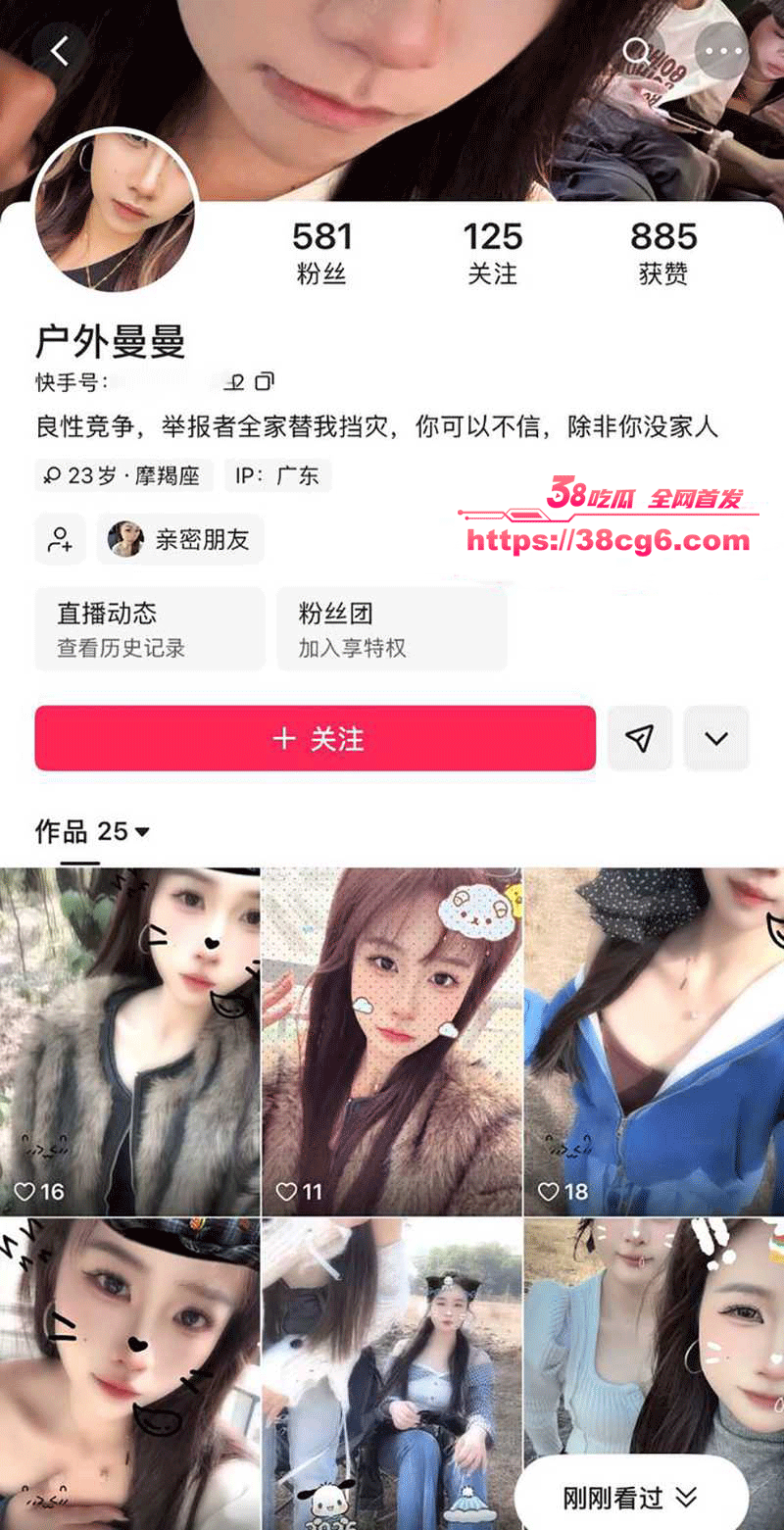Click the back arrow at top left

point(59,51)
